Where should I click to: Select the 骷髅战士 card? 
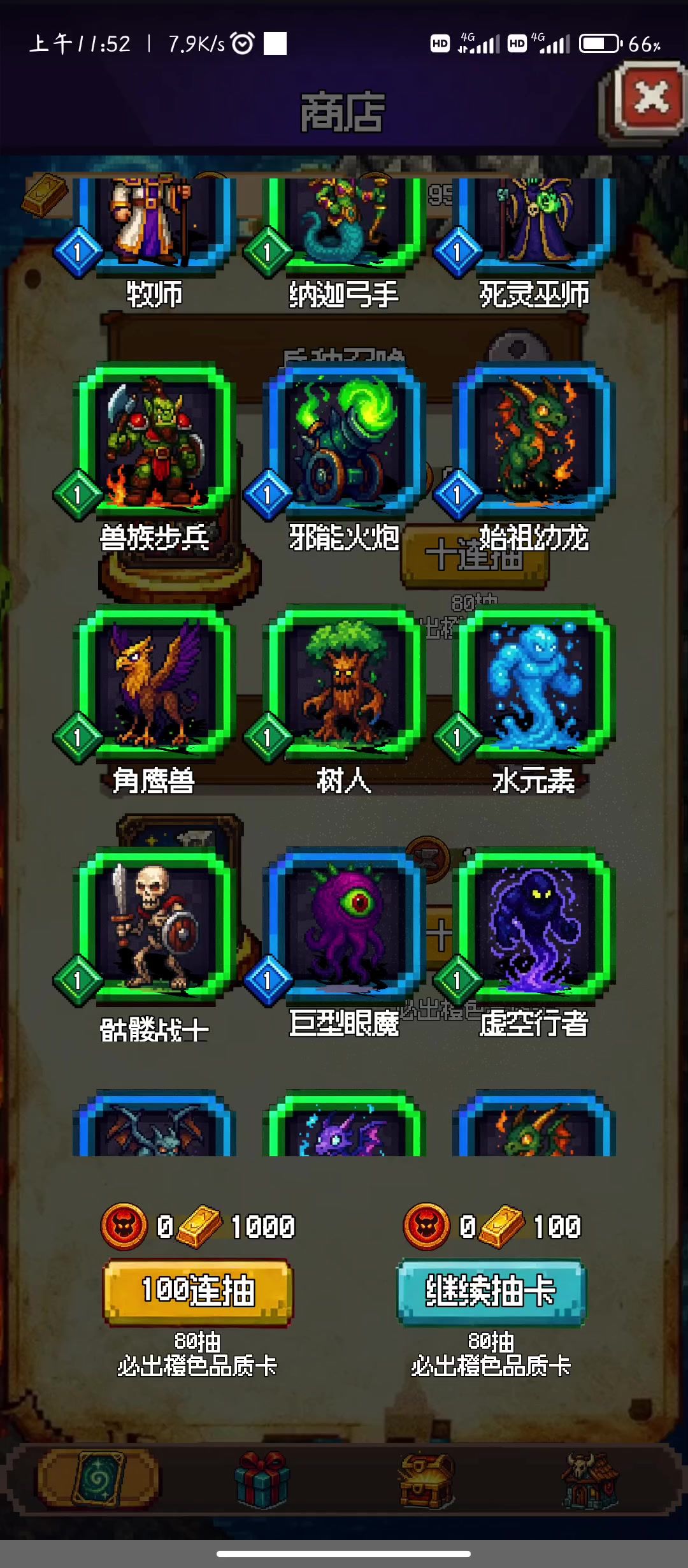point(154,926)
